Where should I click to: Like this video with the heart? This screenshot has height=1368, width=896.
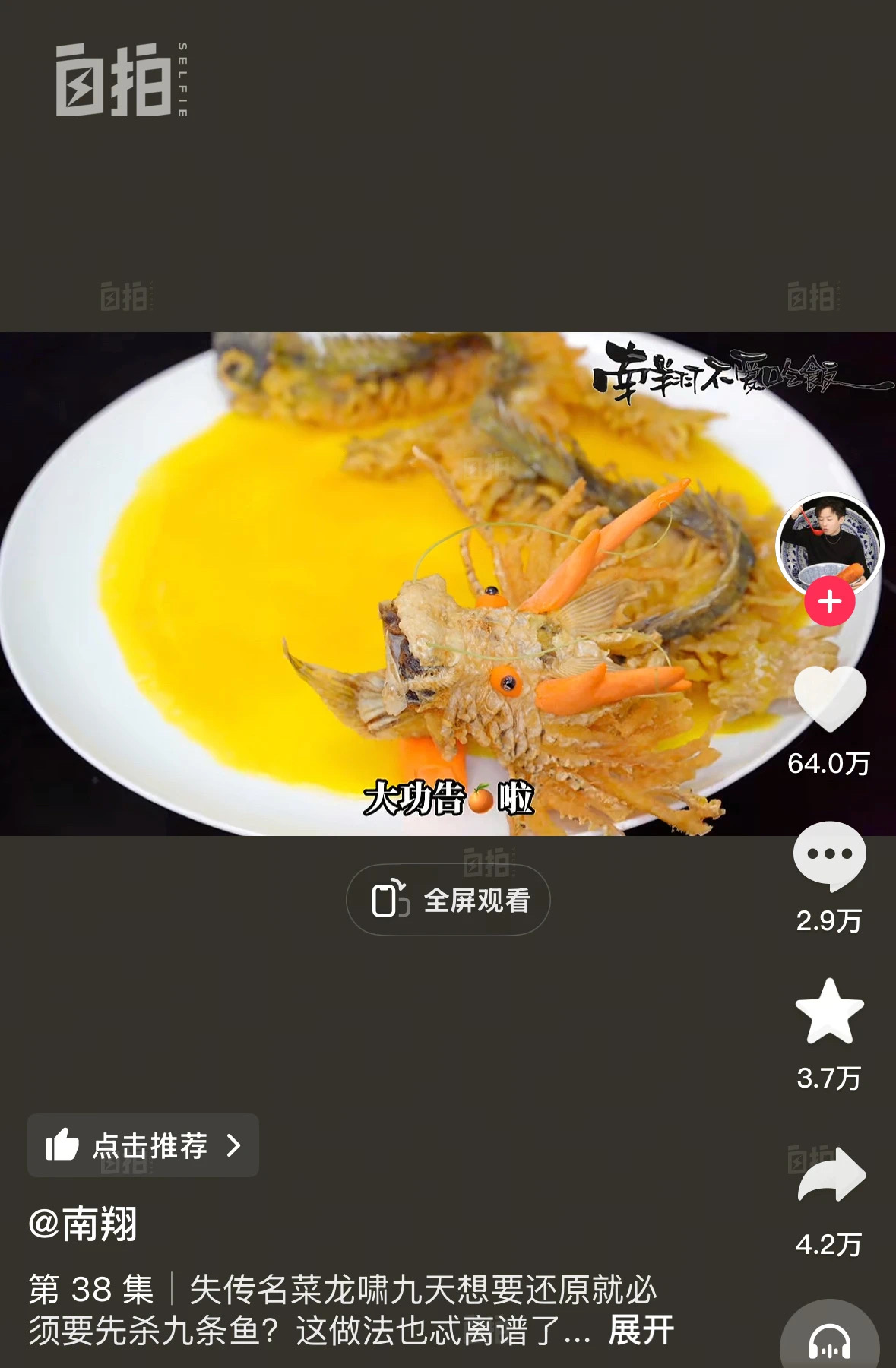tap(829, 698)
